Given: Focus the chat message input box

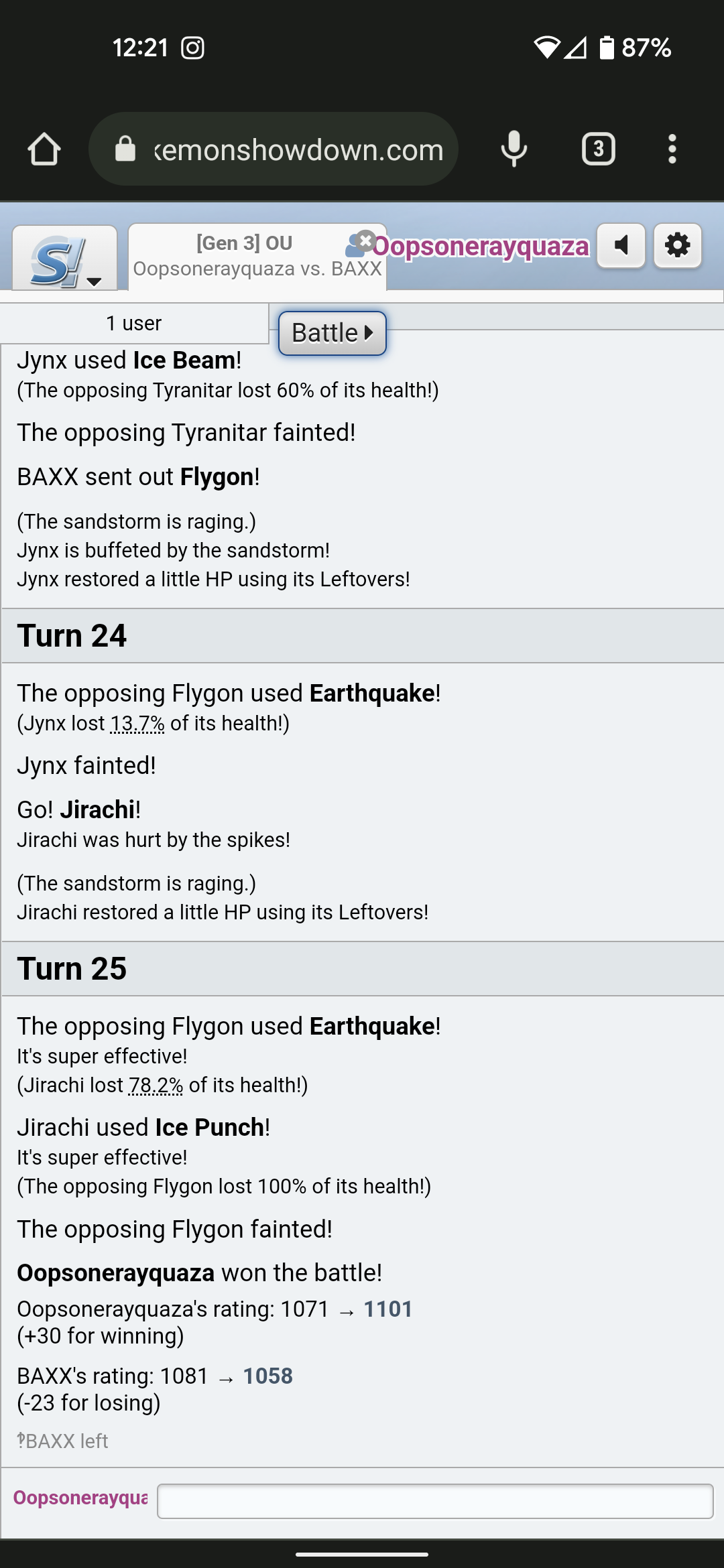Looking at the screenshot, I should click(x=435, y=1500).
